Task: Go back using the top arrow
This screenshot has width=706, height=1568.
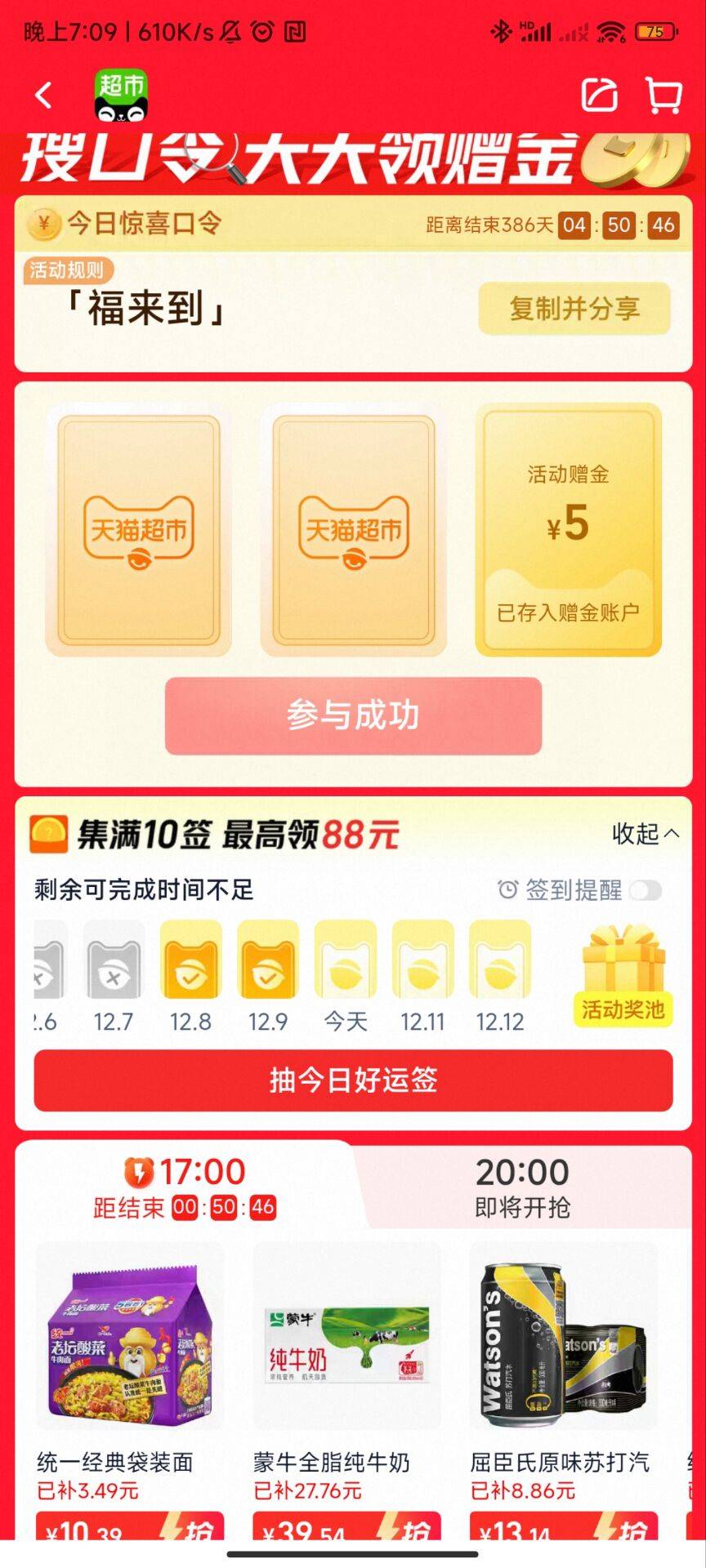Action: coord(44,96)
